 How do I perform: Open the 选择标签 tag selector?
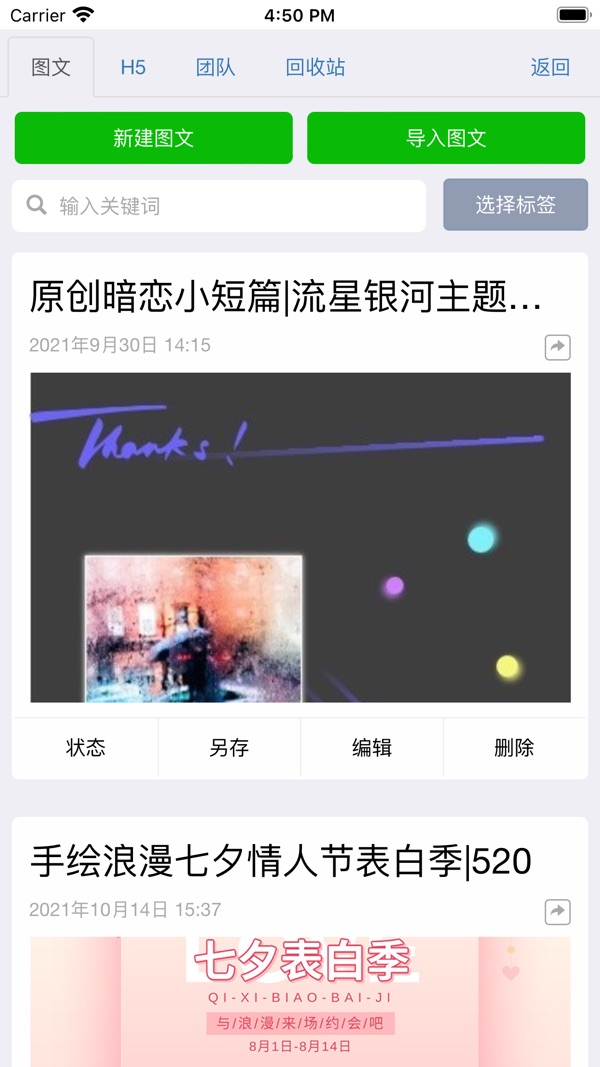pyautogui.click(x=516, y=205)
